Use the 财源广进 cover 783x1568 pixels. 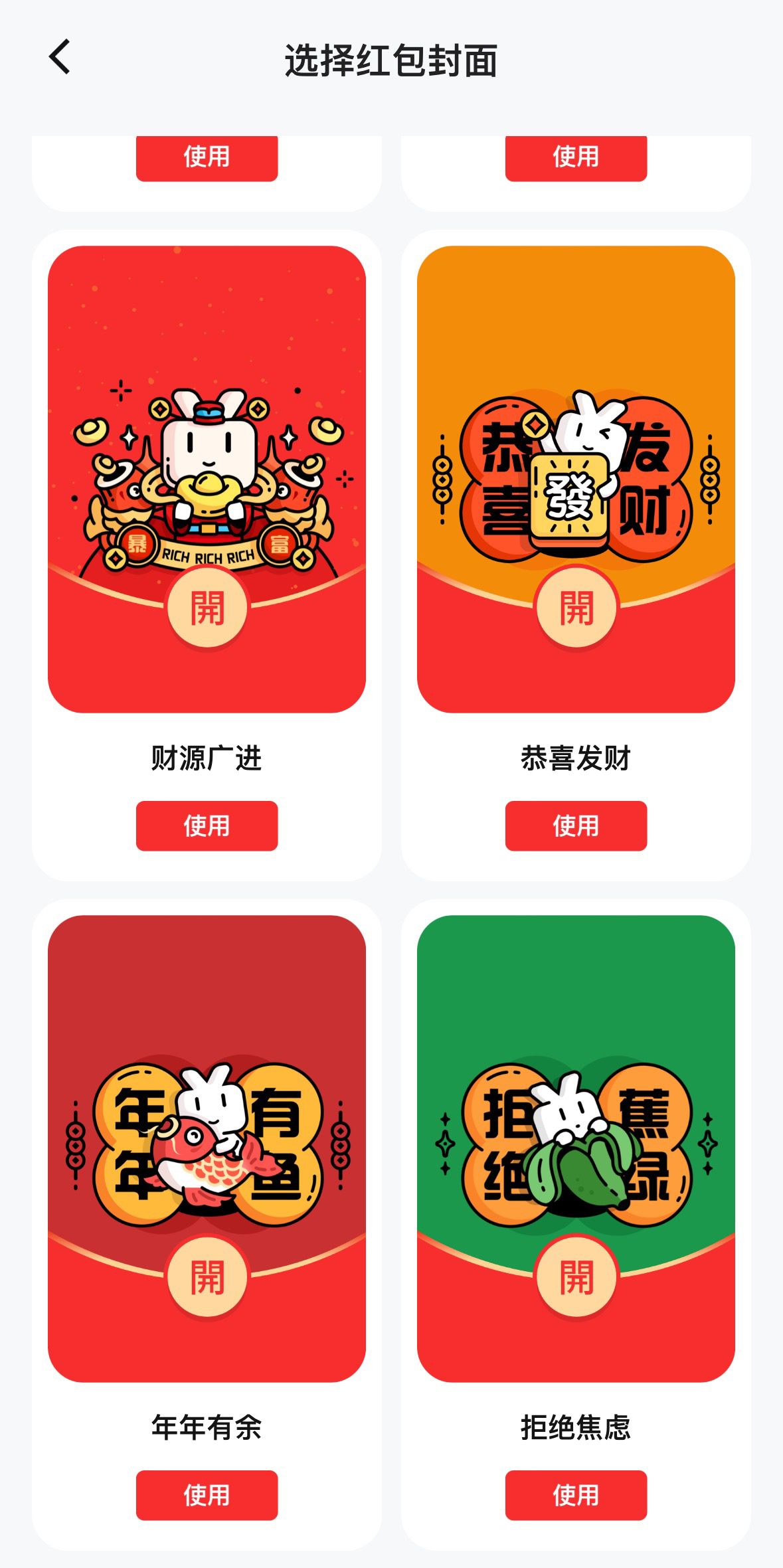[207, 826]
